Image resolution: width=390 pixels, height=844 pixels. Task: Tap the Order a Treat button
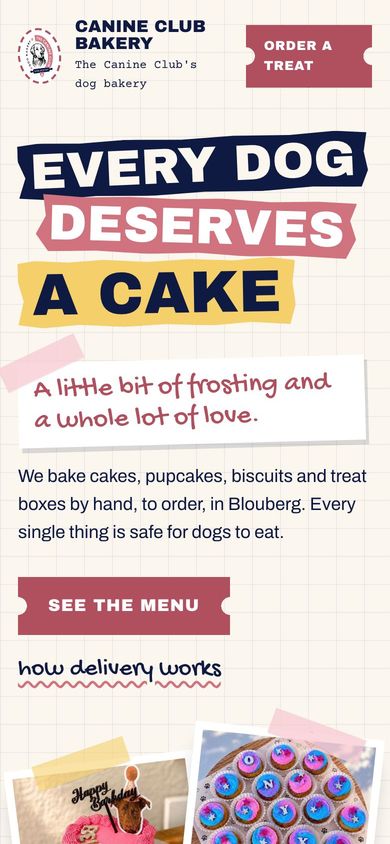click(309, 56)
